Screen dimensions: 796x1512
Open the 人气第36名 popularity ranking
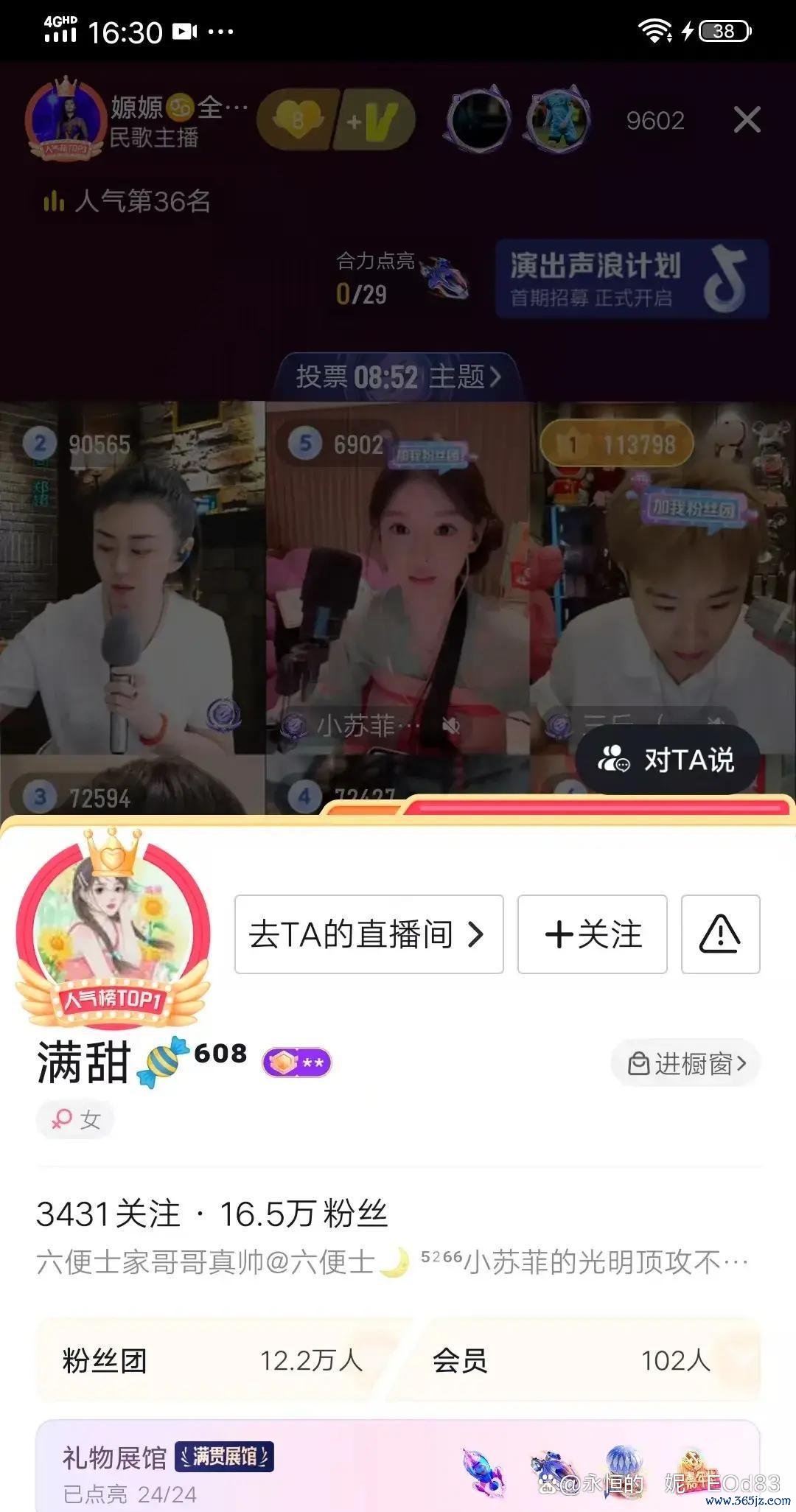(x=128, y=200)
